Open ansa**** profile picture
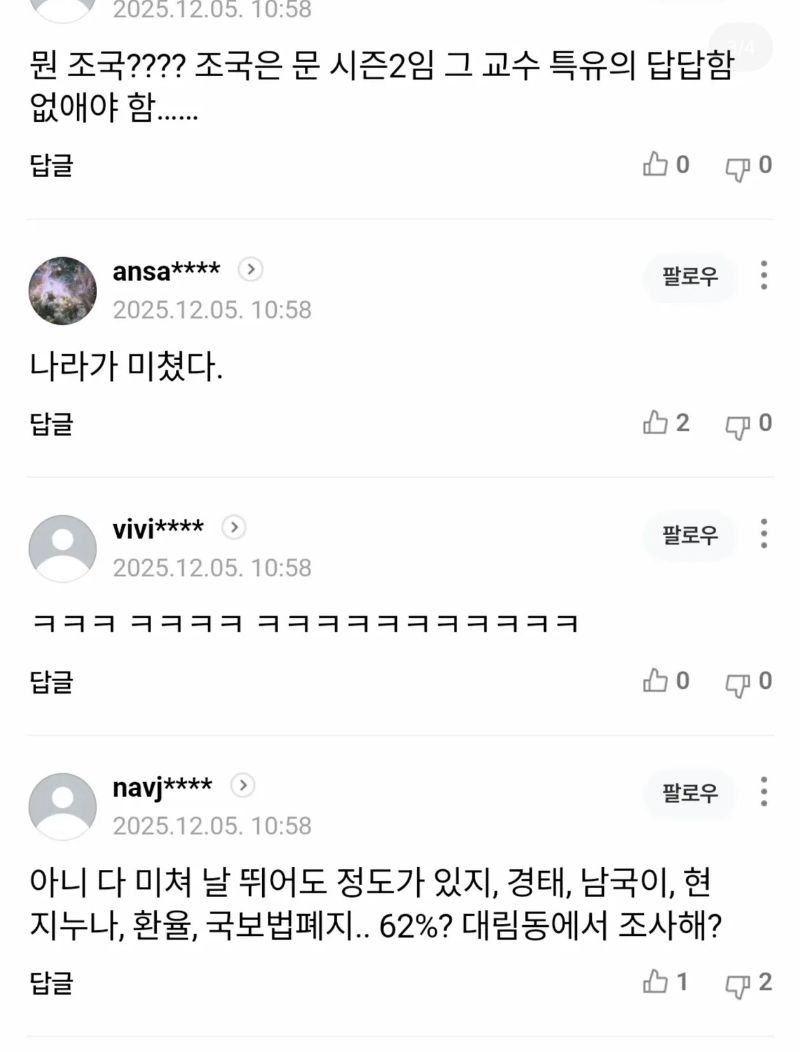This screenshot has width=800, height=1052. (62, 291)
